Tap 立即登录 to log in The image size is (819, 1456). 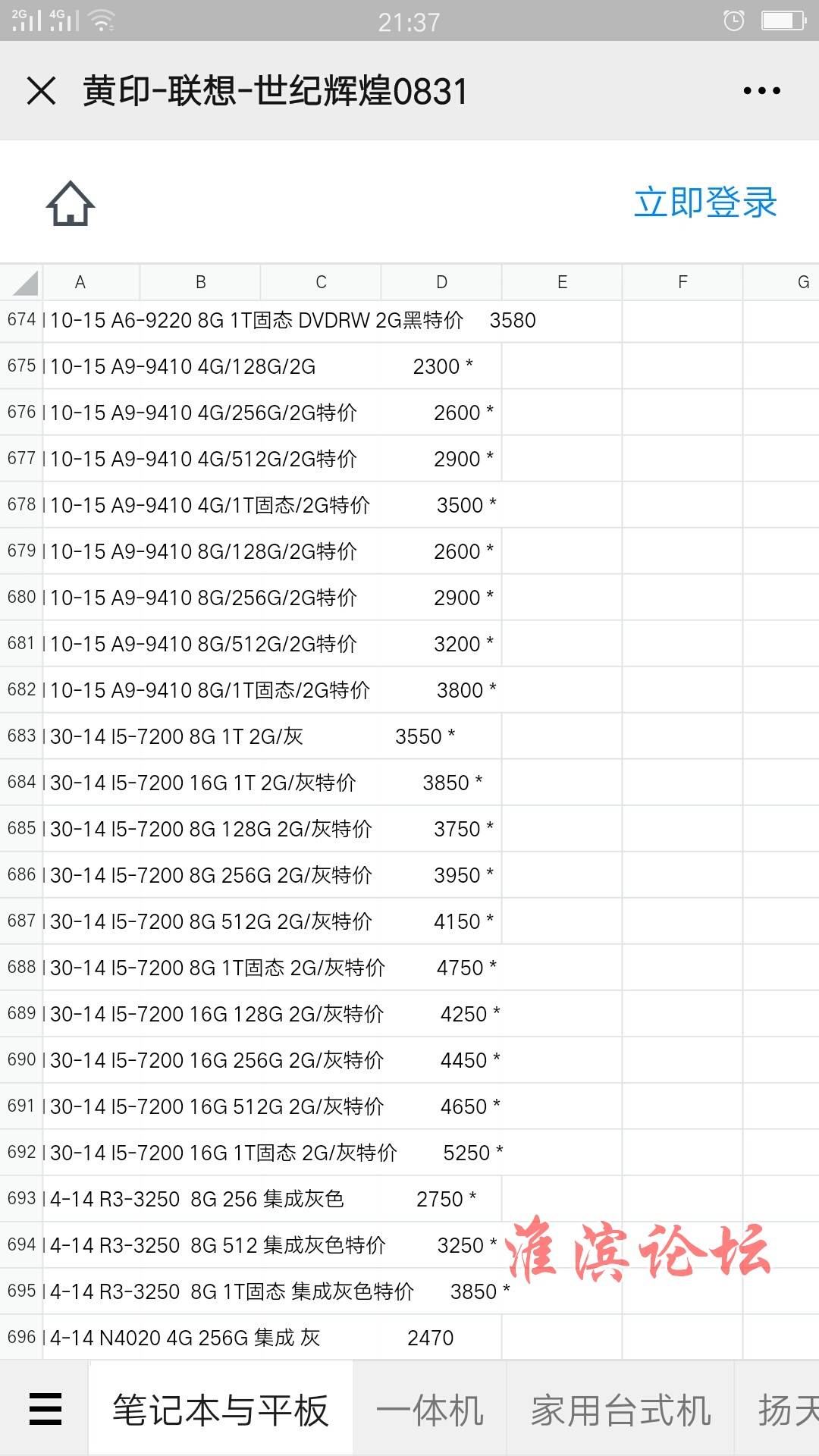point(705,202)
